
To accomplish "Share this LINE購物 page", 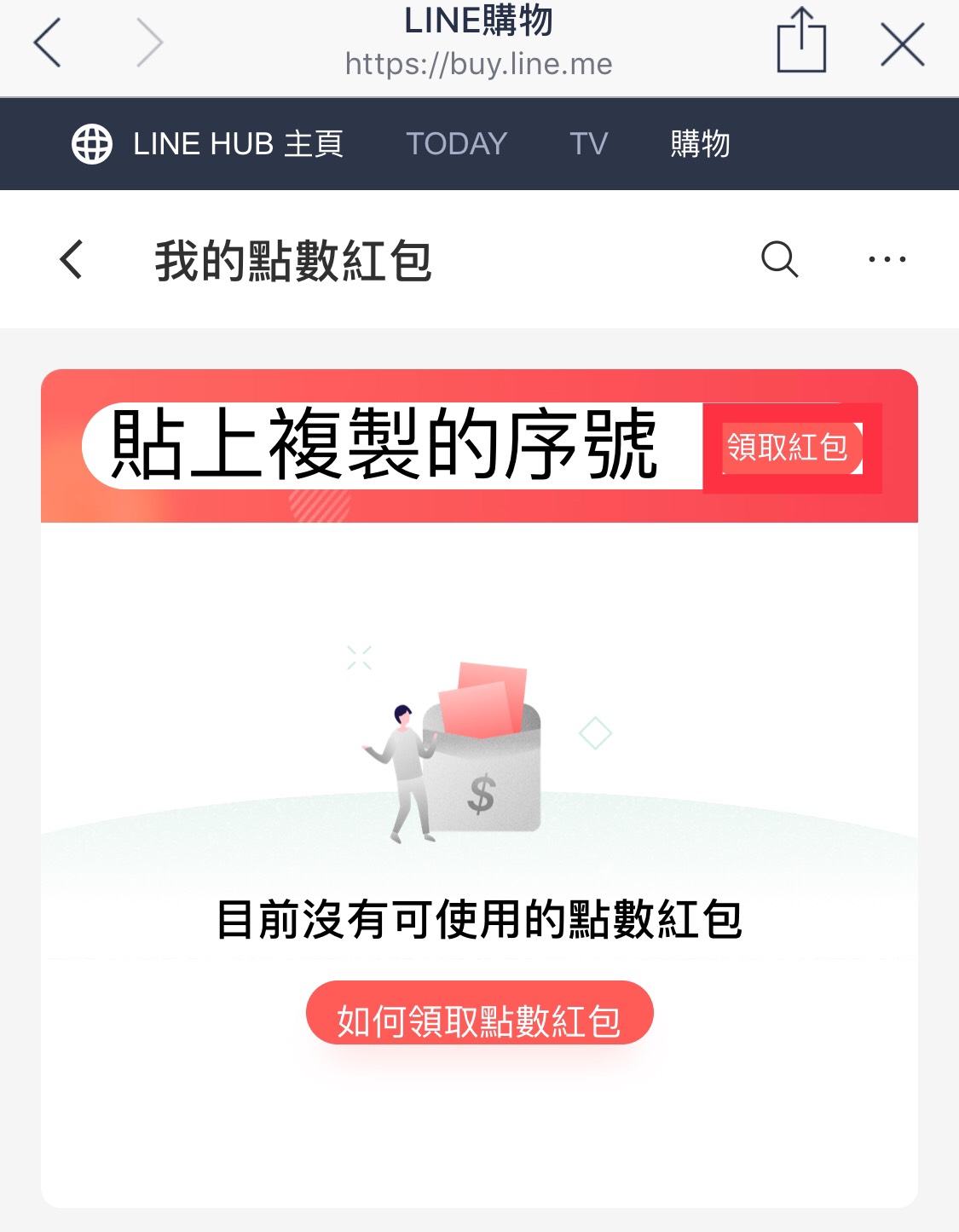I will (801, 41).
